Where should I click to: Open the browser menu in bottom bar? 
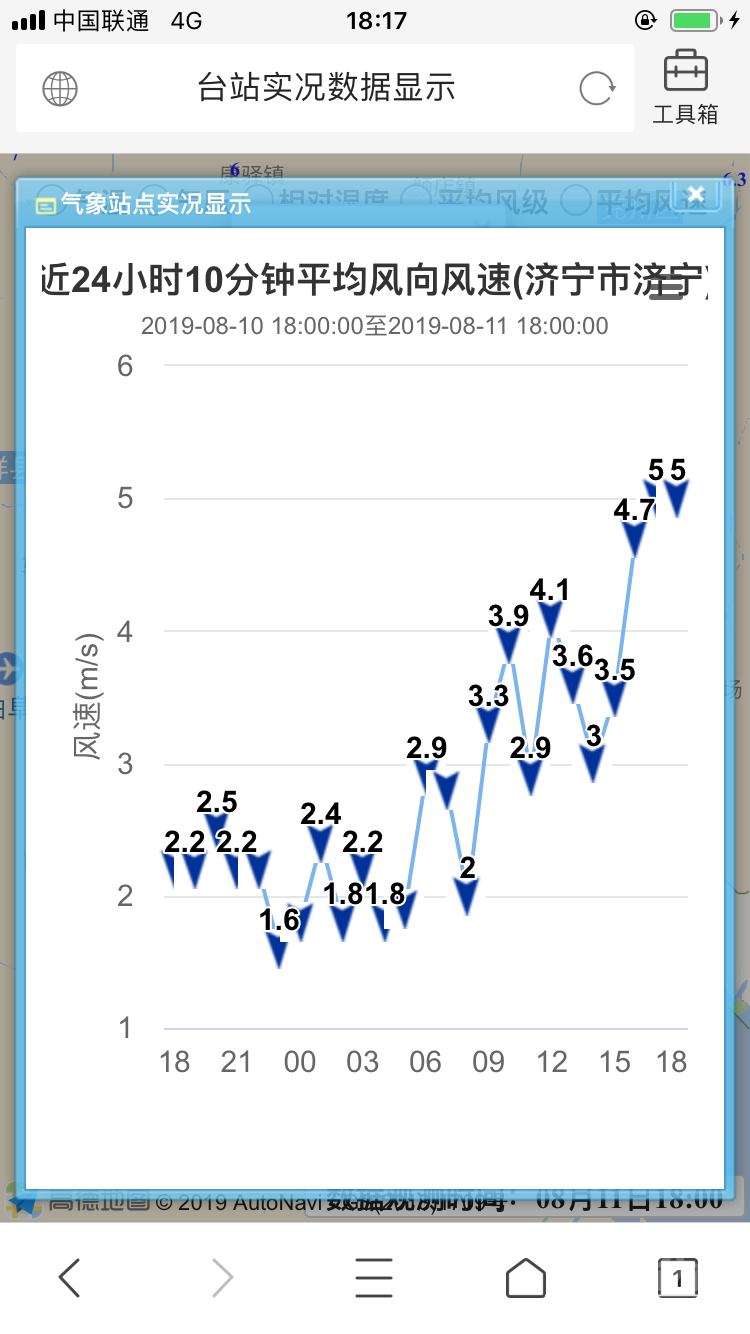[x=374, y=1277]
